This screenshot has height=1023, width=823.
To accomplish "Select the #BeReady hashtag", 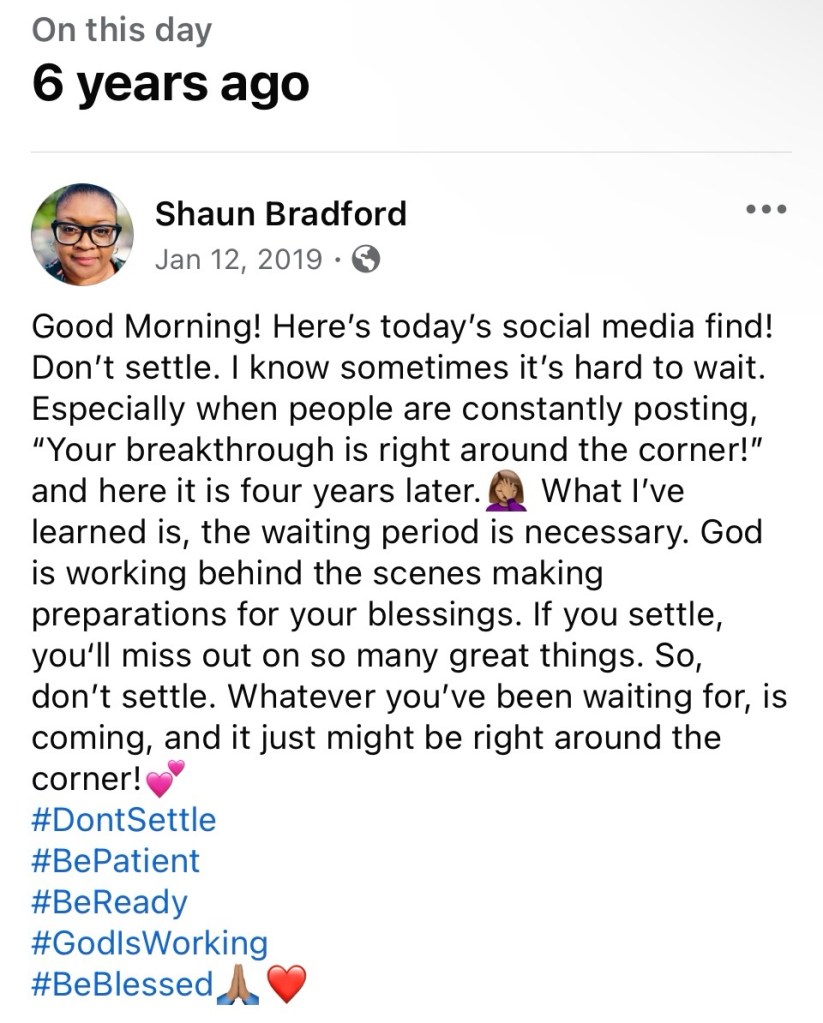I will [110, 902].
